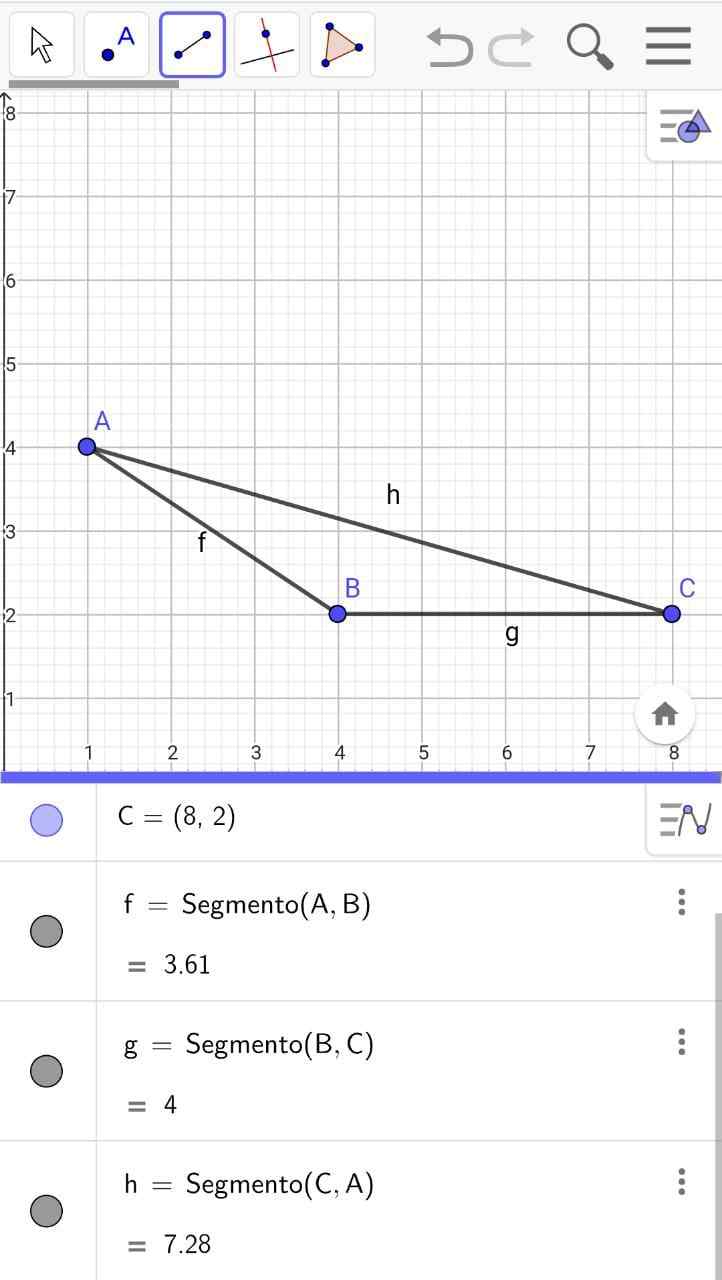Undo the last action
The image size is (722, 1280).
449,46
